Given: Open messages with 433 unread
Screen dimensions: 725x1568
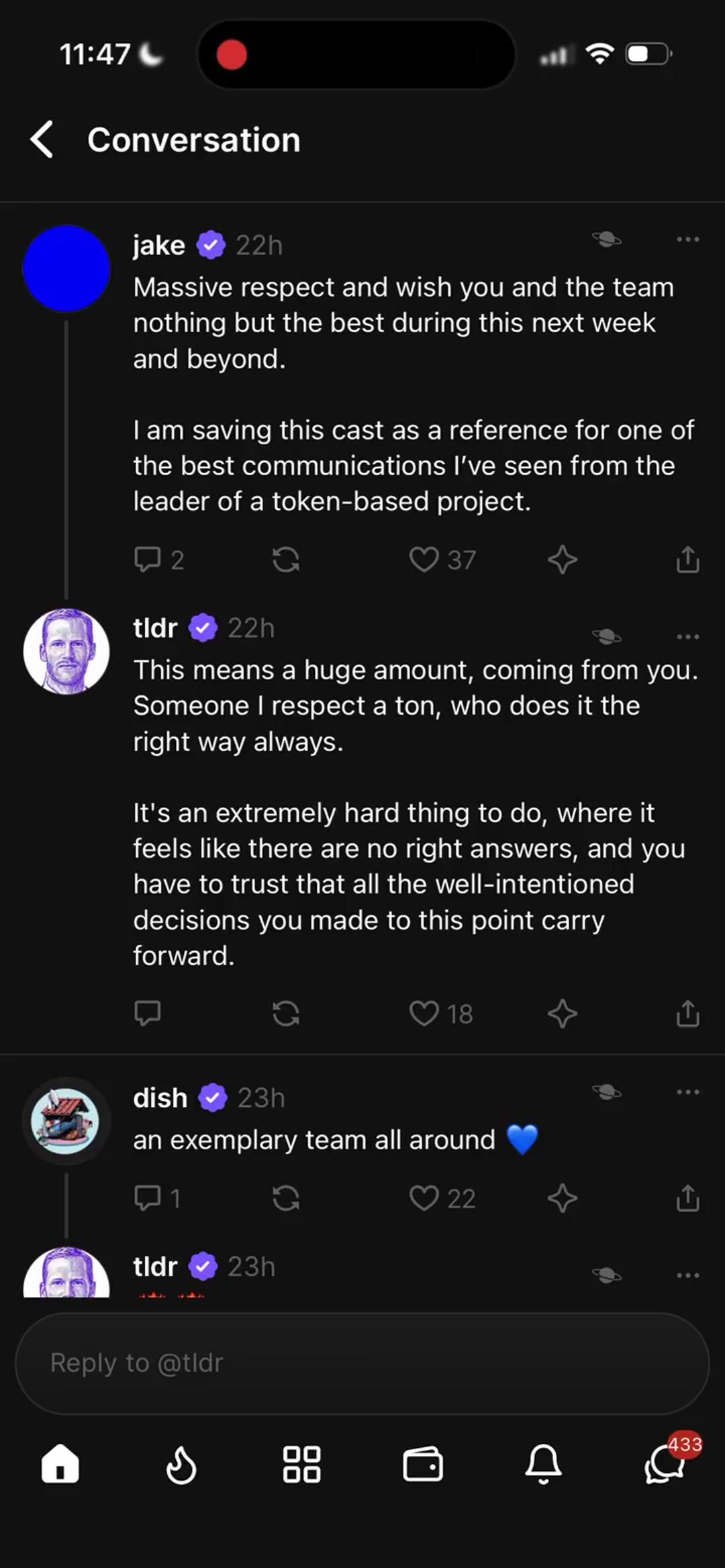Looking at the screenshot, I should click(x=665, y=1465).
